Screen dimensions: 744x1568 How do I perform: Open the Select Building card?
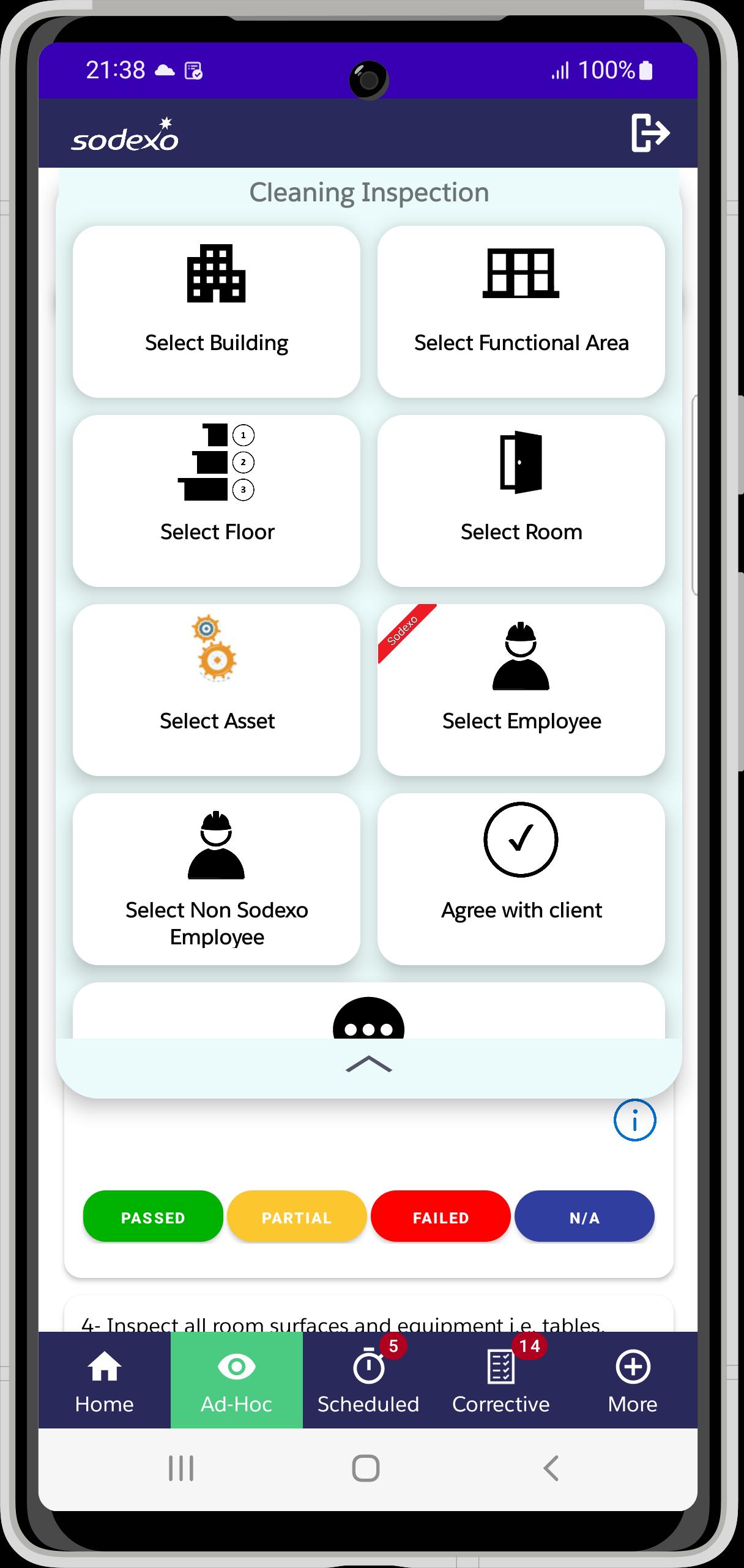[x=216, y=312]
